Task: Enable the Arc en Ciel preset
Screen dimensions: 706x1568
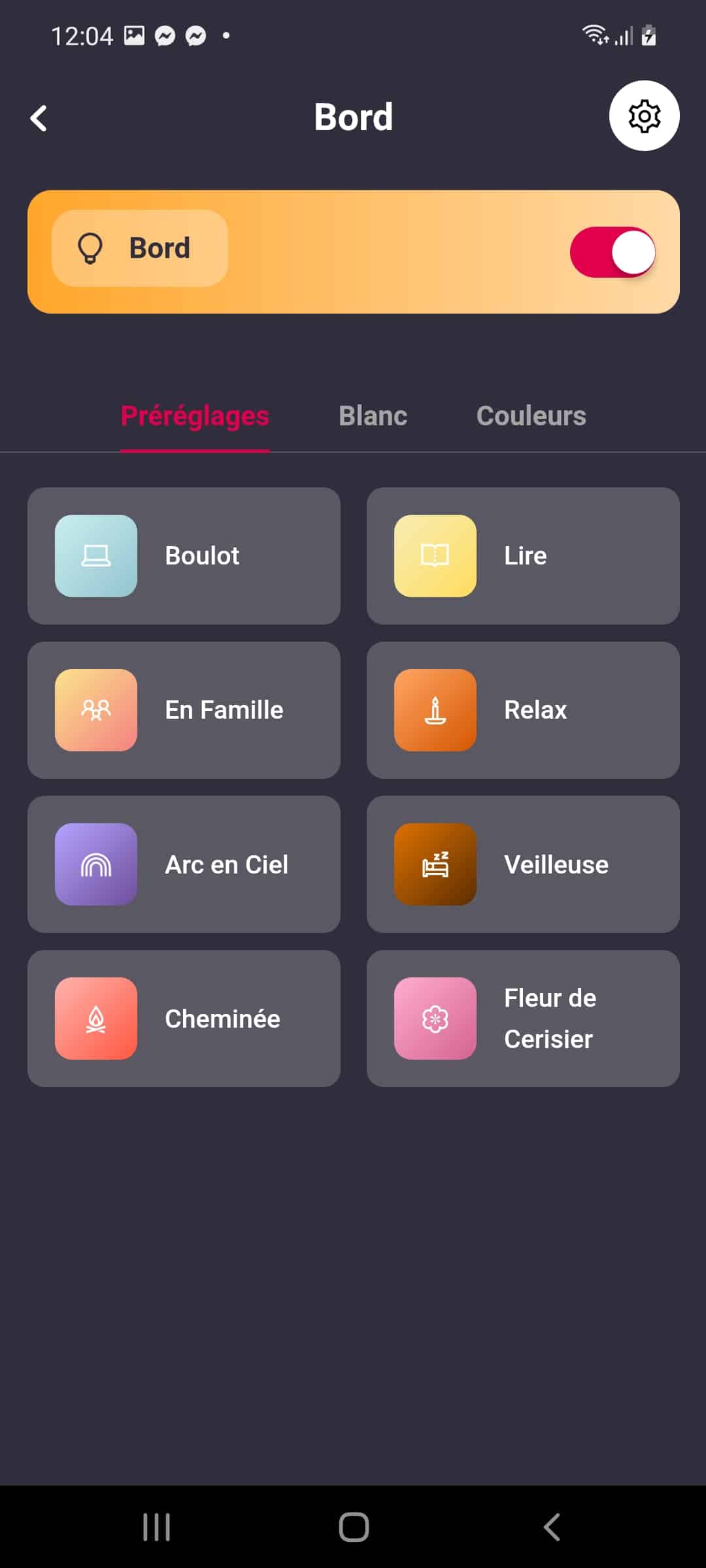Action: coord(184,864)
